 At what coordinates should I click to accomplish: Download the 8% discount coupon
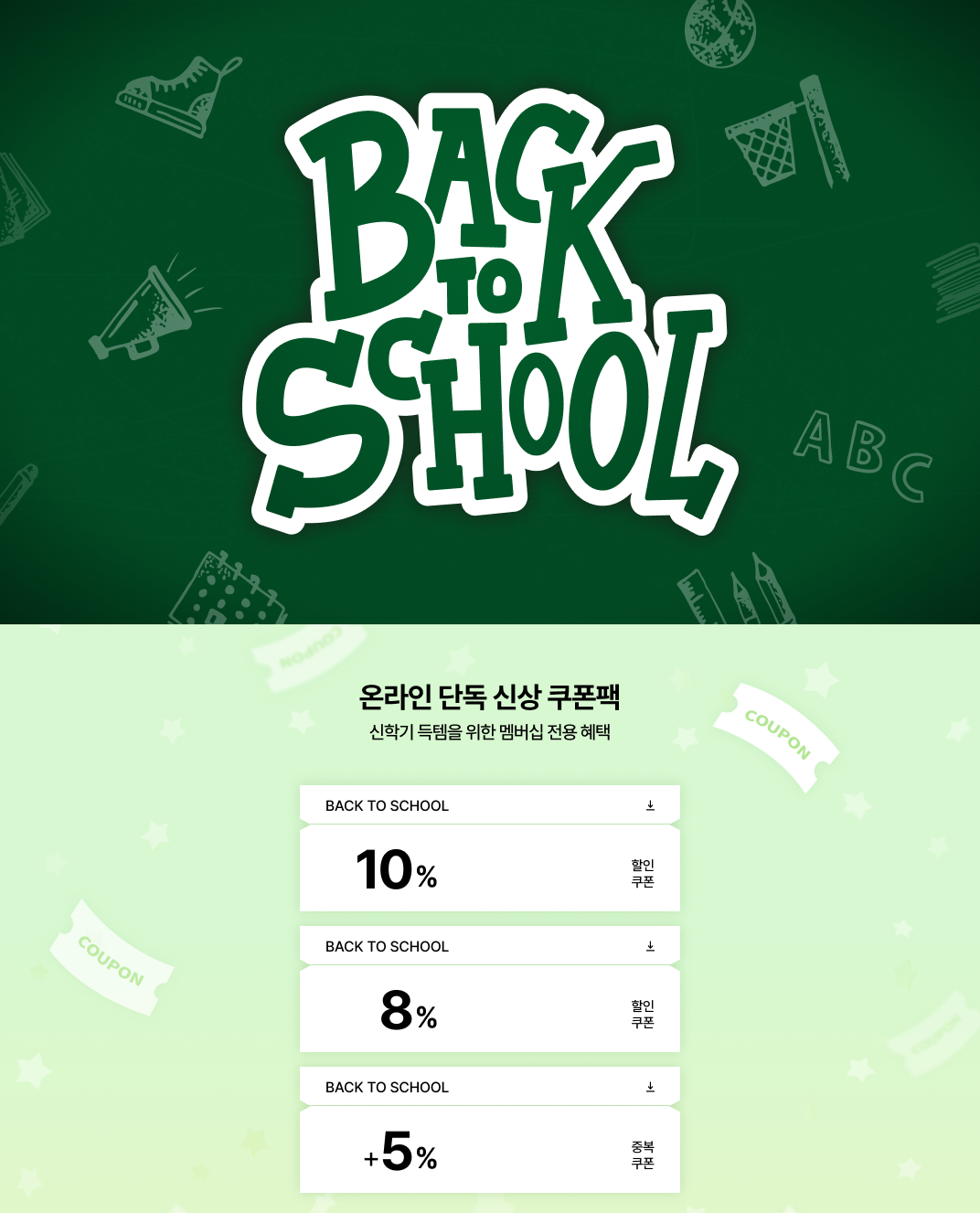650,946
